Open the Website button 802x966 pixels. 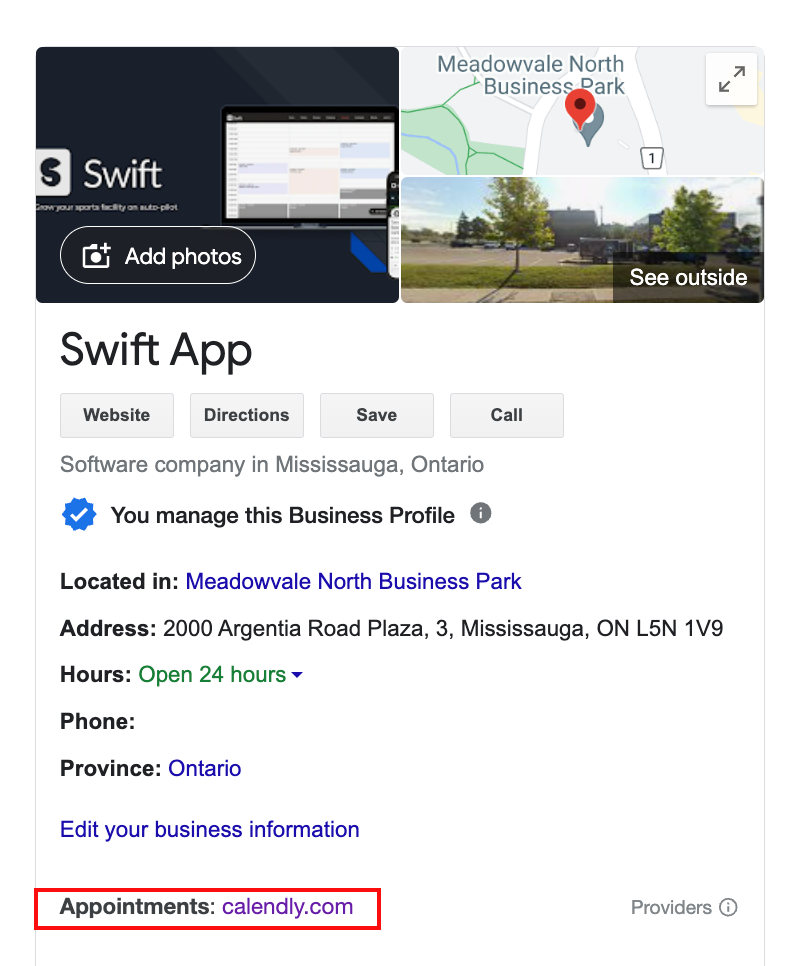click(117, 415)
